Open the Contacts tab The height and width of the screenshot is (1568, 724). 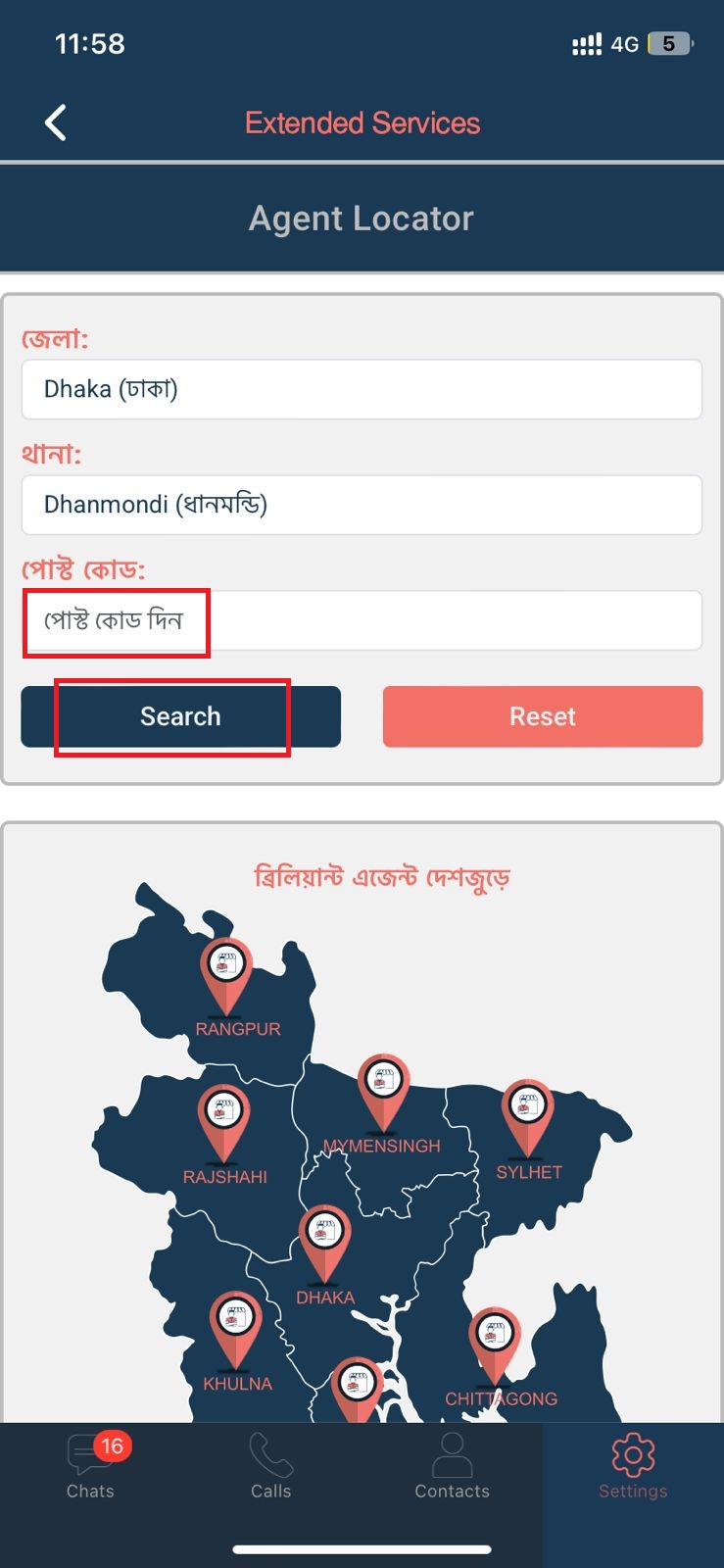coord(452,1466)
